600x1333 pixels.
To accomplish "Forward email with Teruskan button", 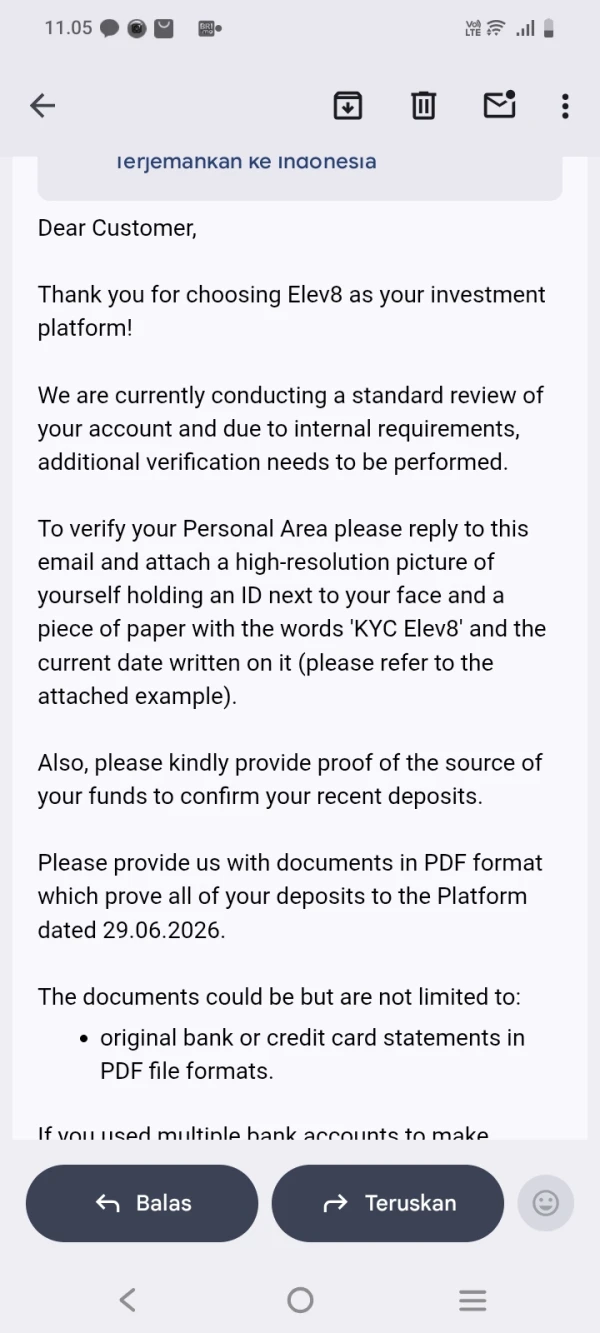I will pyautogui.click(x=388, y=1203).
